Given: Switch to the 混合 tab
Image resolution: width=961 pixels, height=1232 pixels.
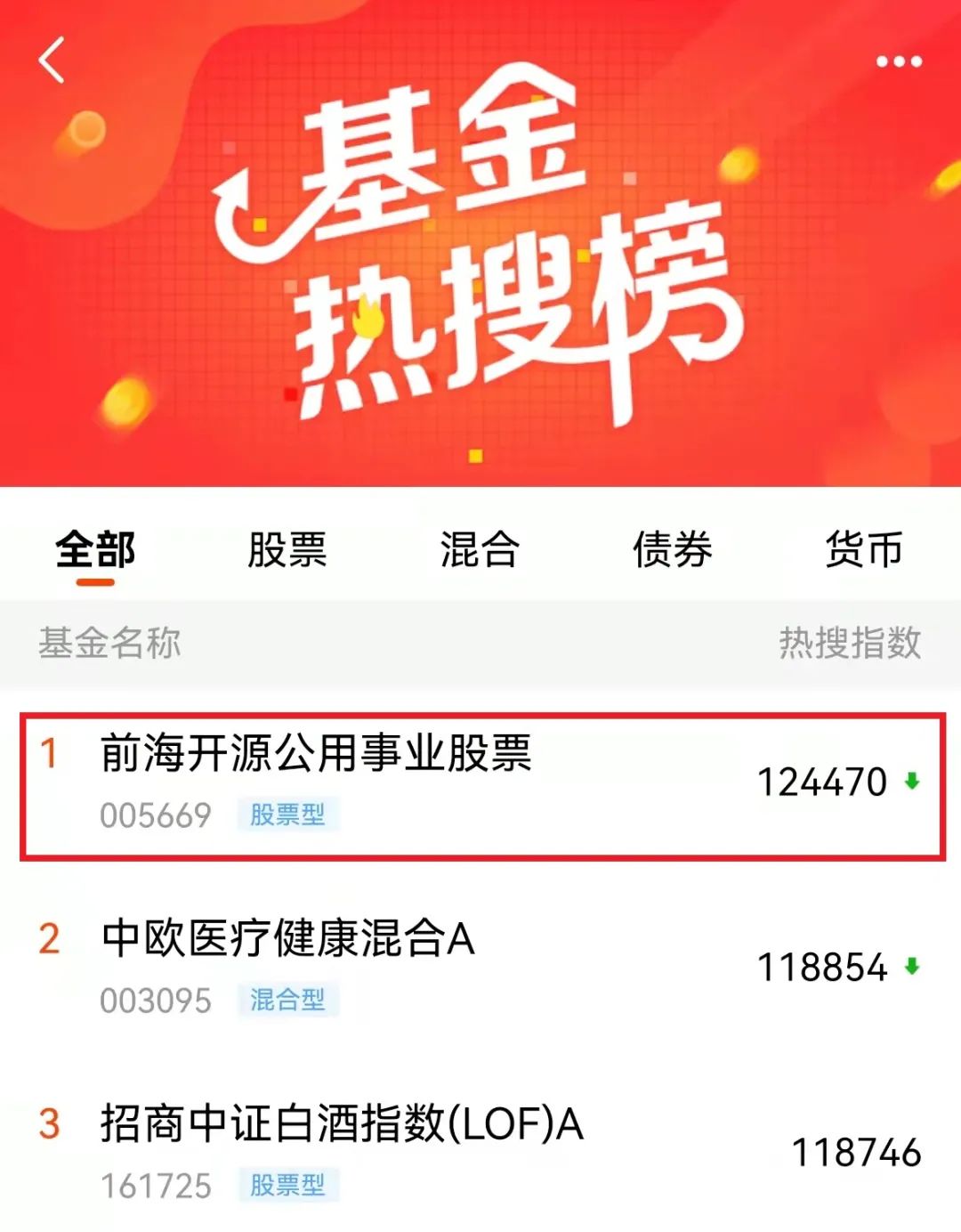Looking at the screenshot, I should click(x=480, y=549).
